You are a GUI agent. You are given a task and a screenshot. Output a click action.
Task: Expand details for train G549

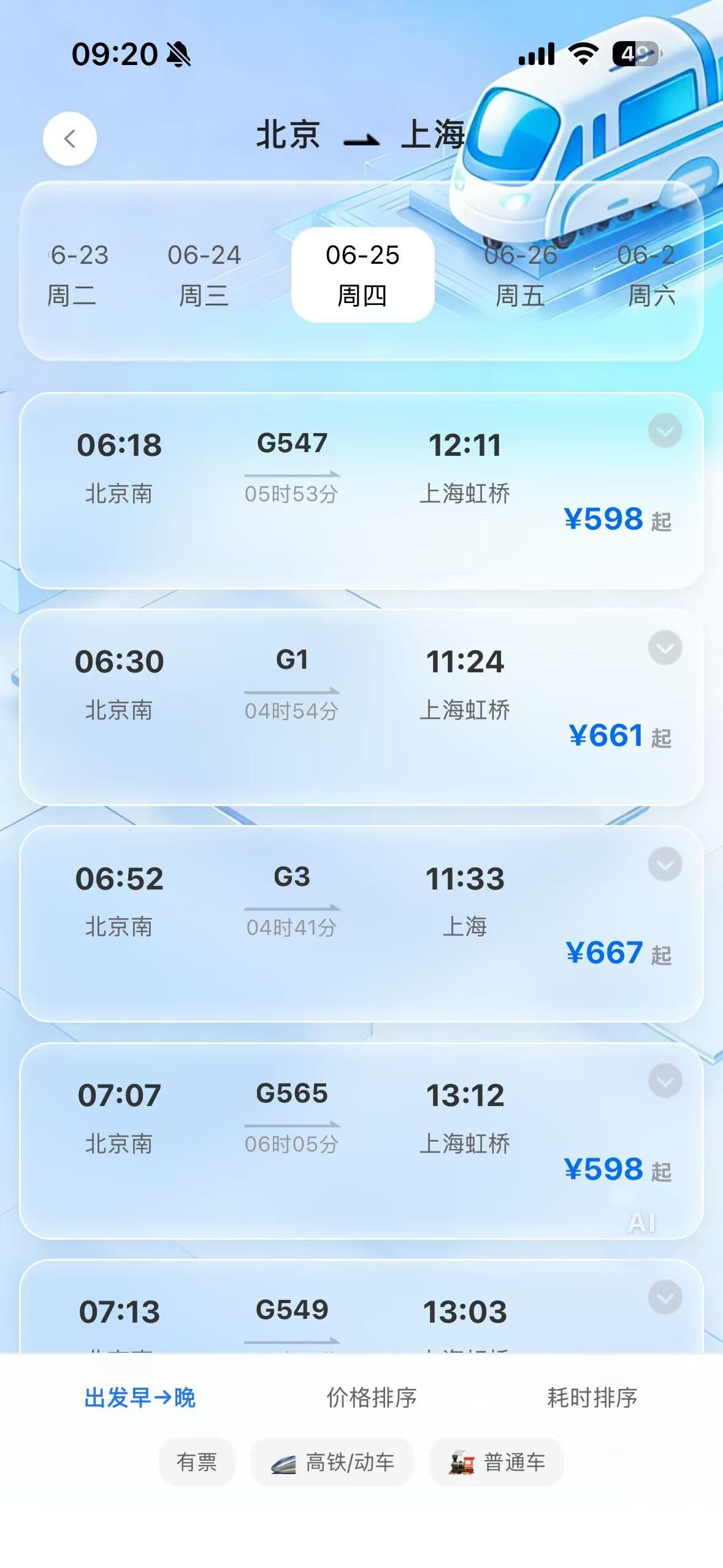[x=665, y=1297]
